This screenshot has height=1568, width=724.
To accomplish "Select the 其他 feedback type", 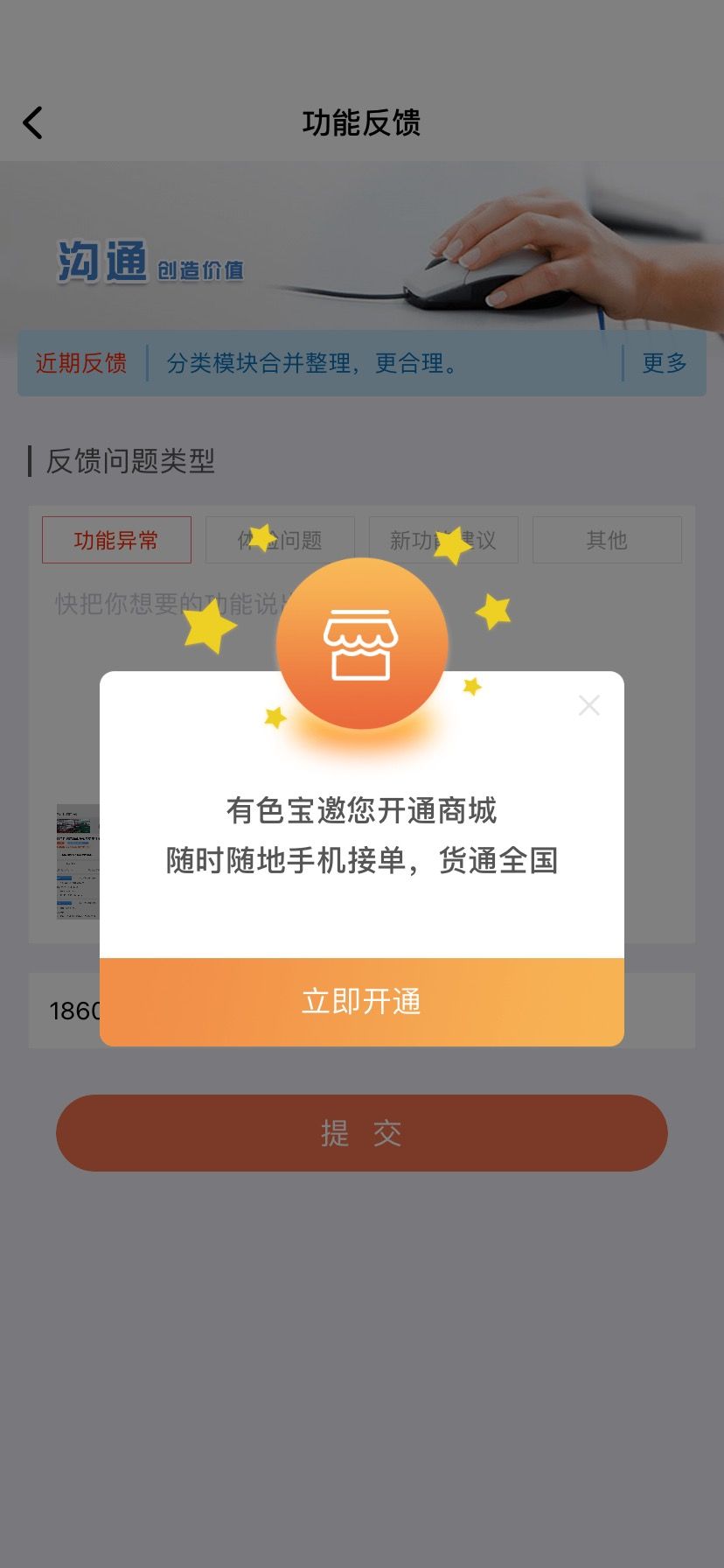I will click(x=607, y=540).
